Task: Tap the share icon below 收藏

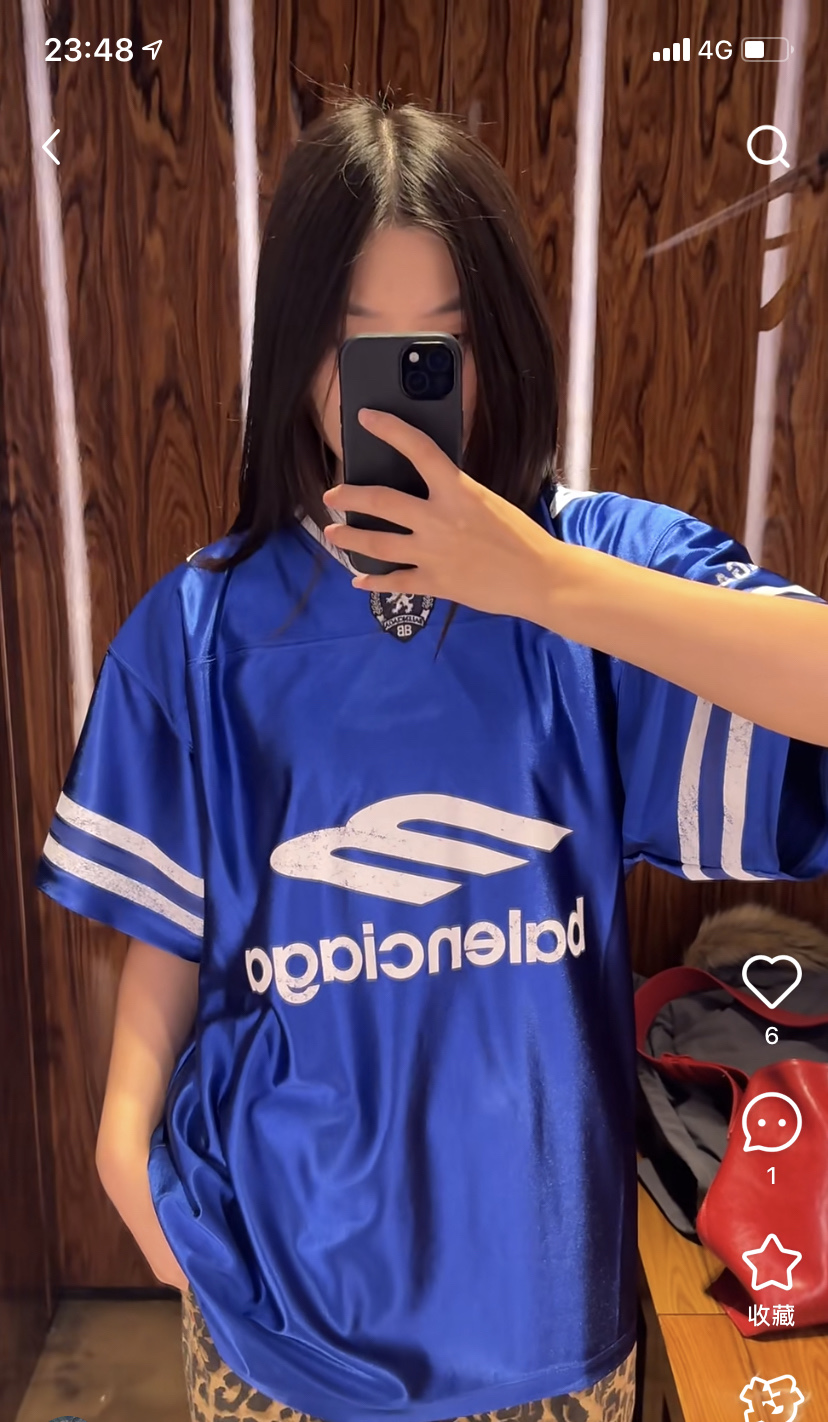Action: 771,1400
